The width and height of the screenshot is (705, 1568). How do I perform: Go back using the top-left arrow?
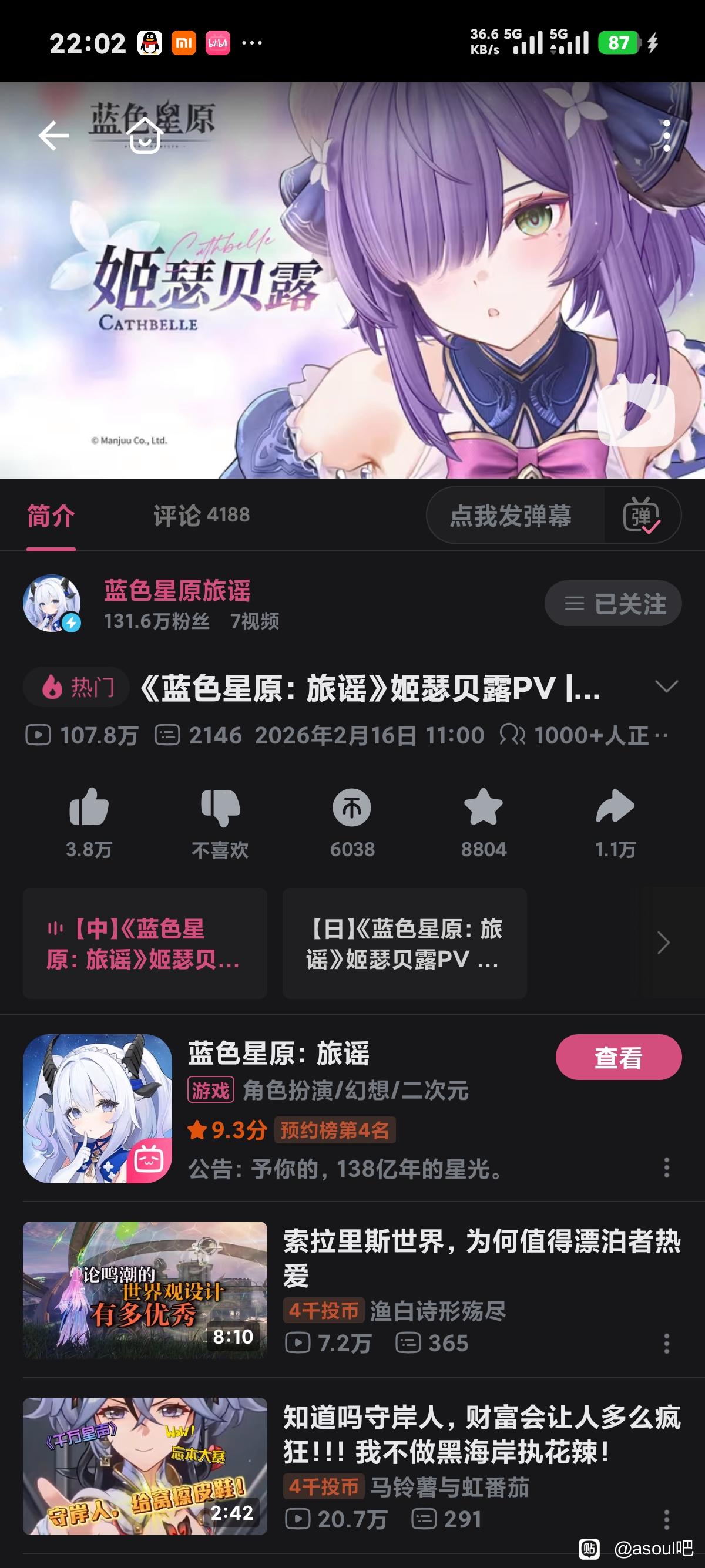pos(53,135)
